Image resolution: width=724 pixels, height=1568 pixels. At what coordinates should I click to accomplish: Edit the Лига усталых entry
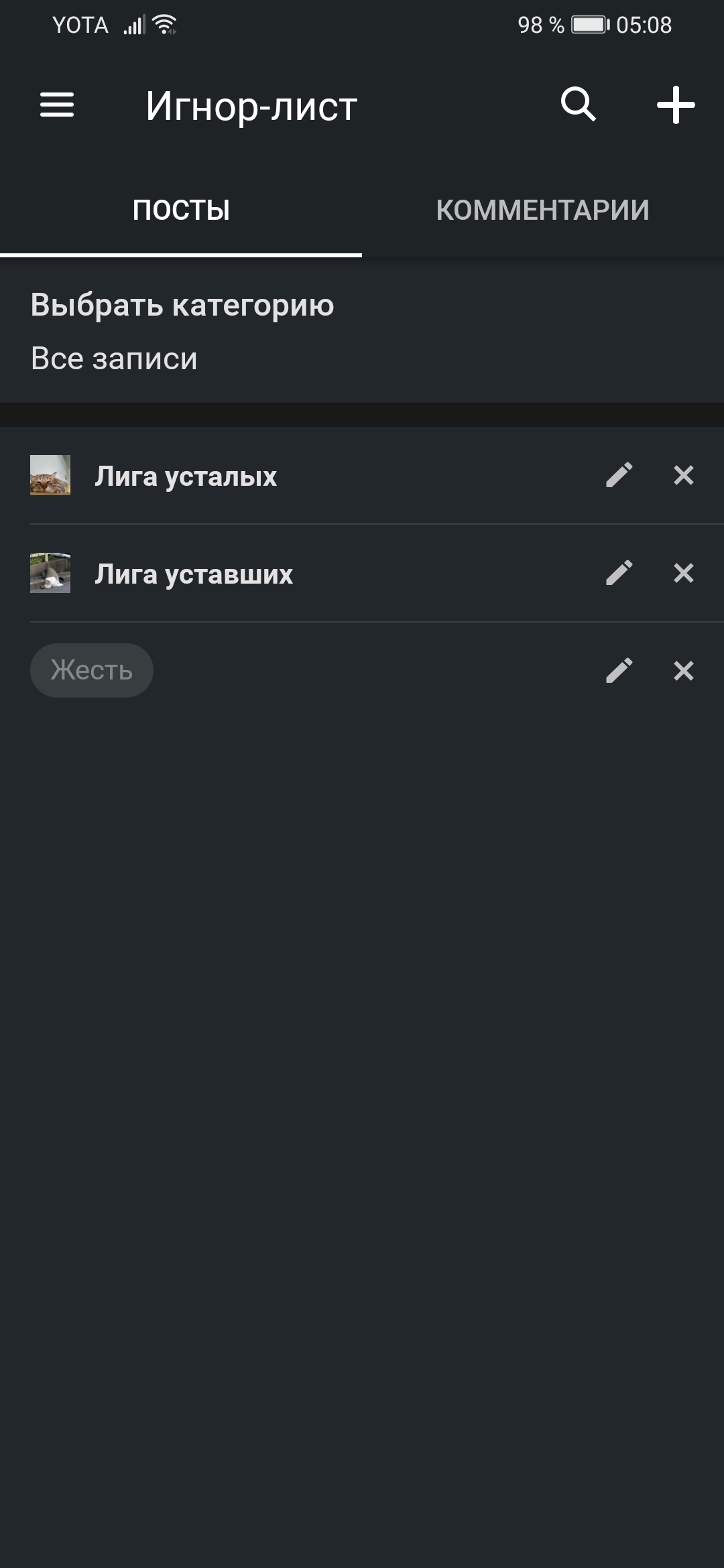click(619, 475)
